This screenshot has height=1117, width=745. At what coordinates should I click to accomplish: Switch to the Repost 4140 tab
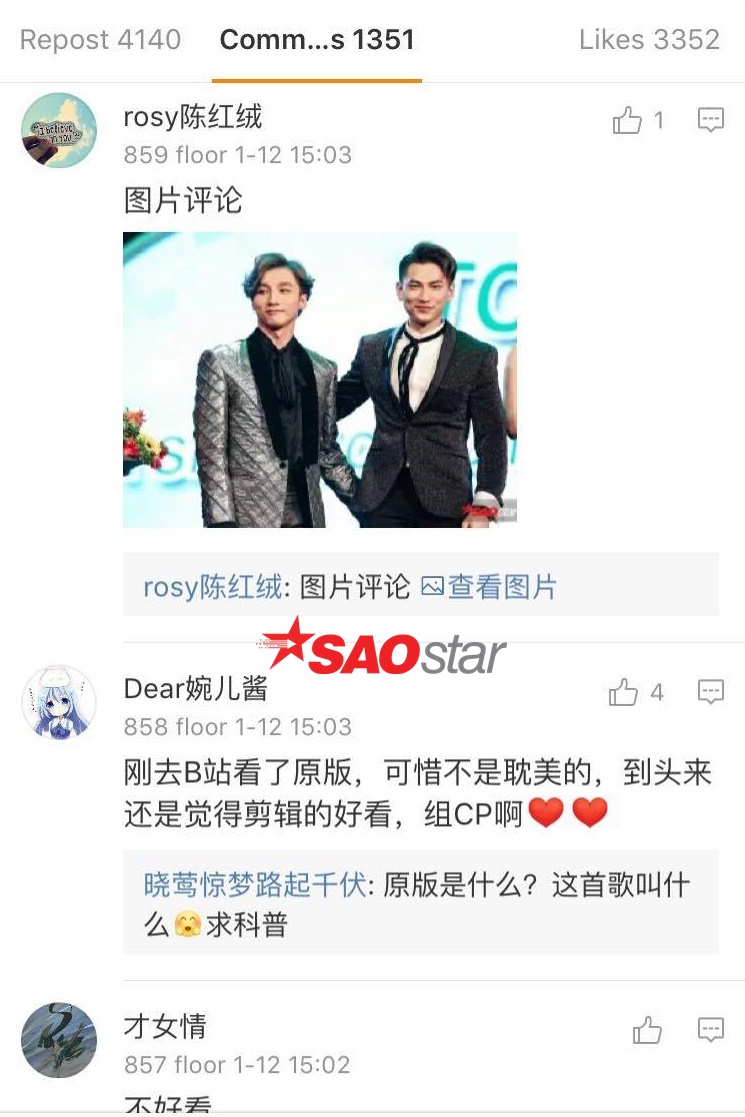[x=100, y=40]
